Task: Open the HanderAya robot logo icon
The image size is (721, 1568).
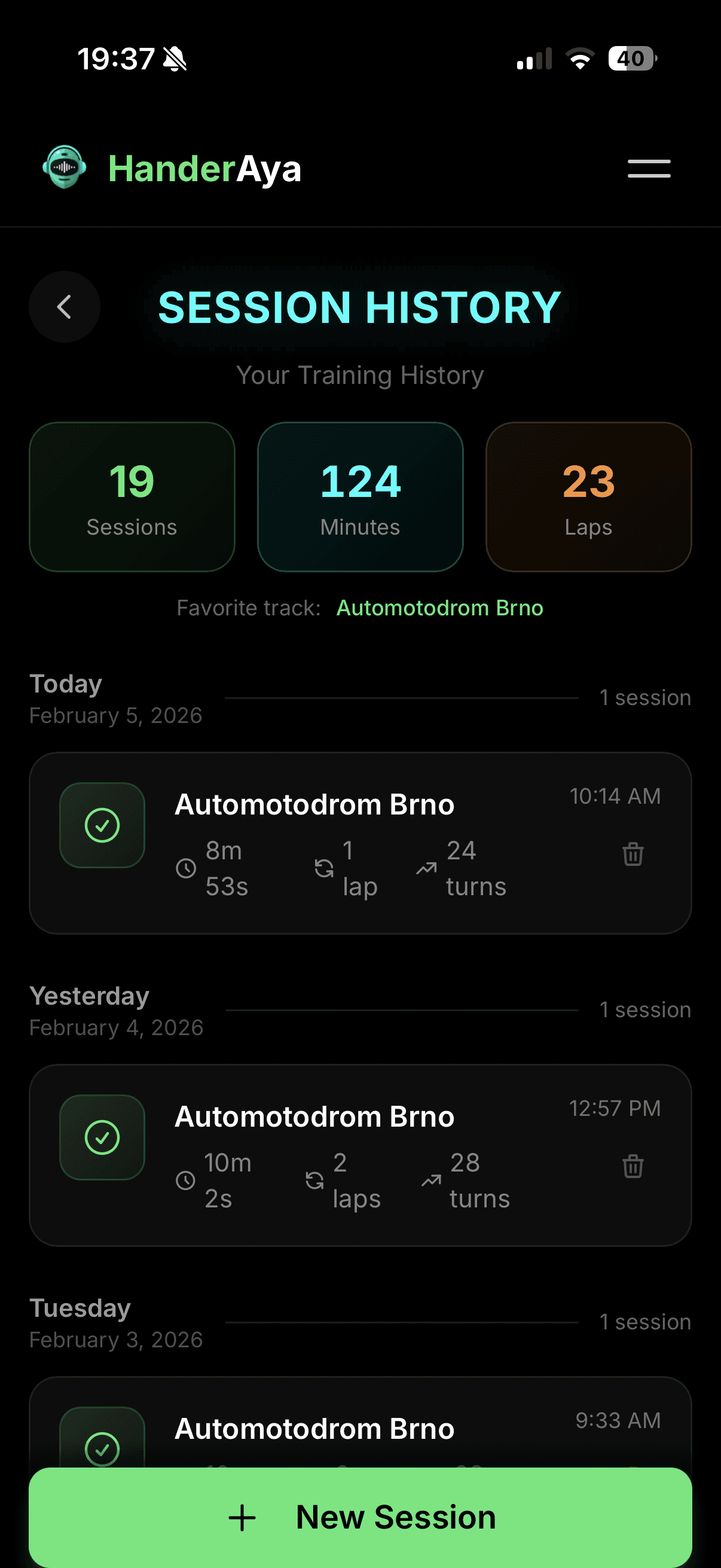Action: point(64,168)
